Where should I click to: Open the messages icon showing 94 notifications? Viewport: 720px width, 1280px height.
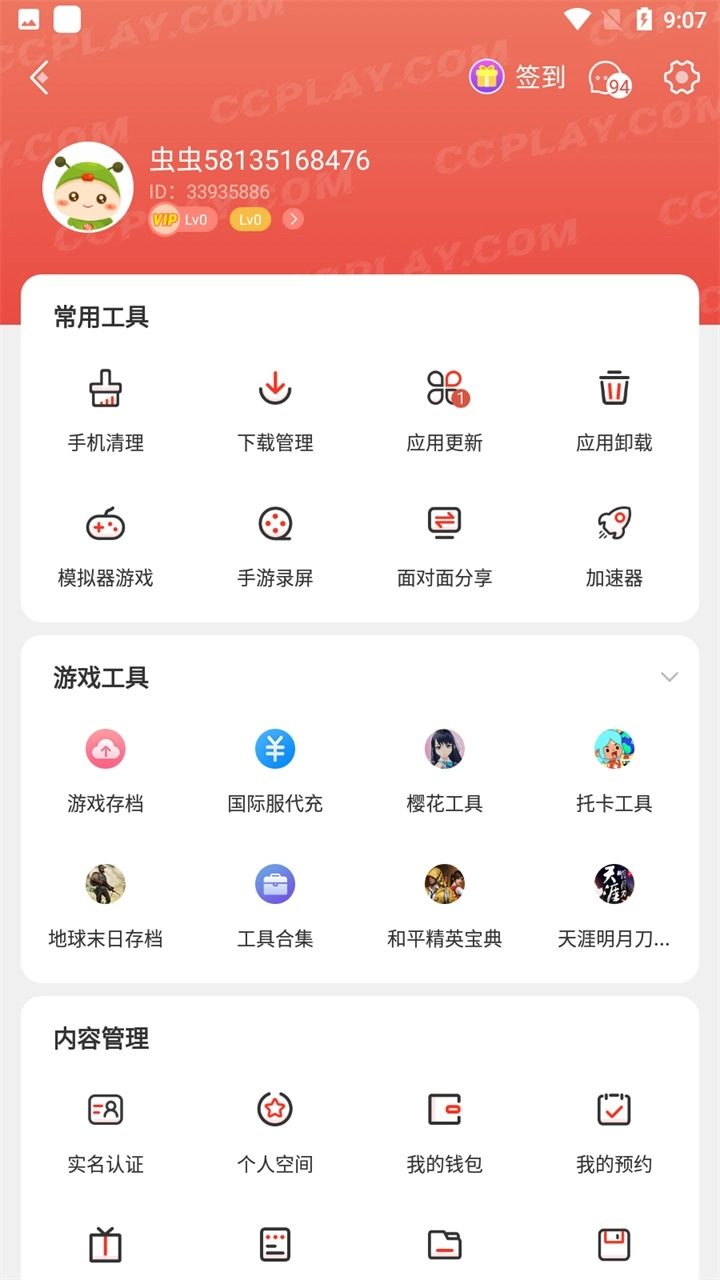[x=605, y=80]
